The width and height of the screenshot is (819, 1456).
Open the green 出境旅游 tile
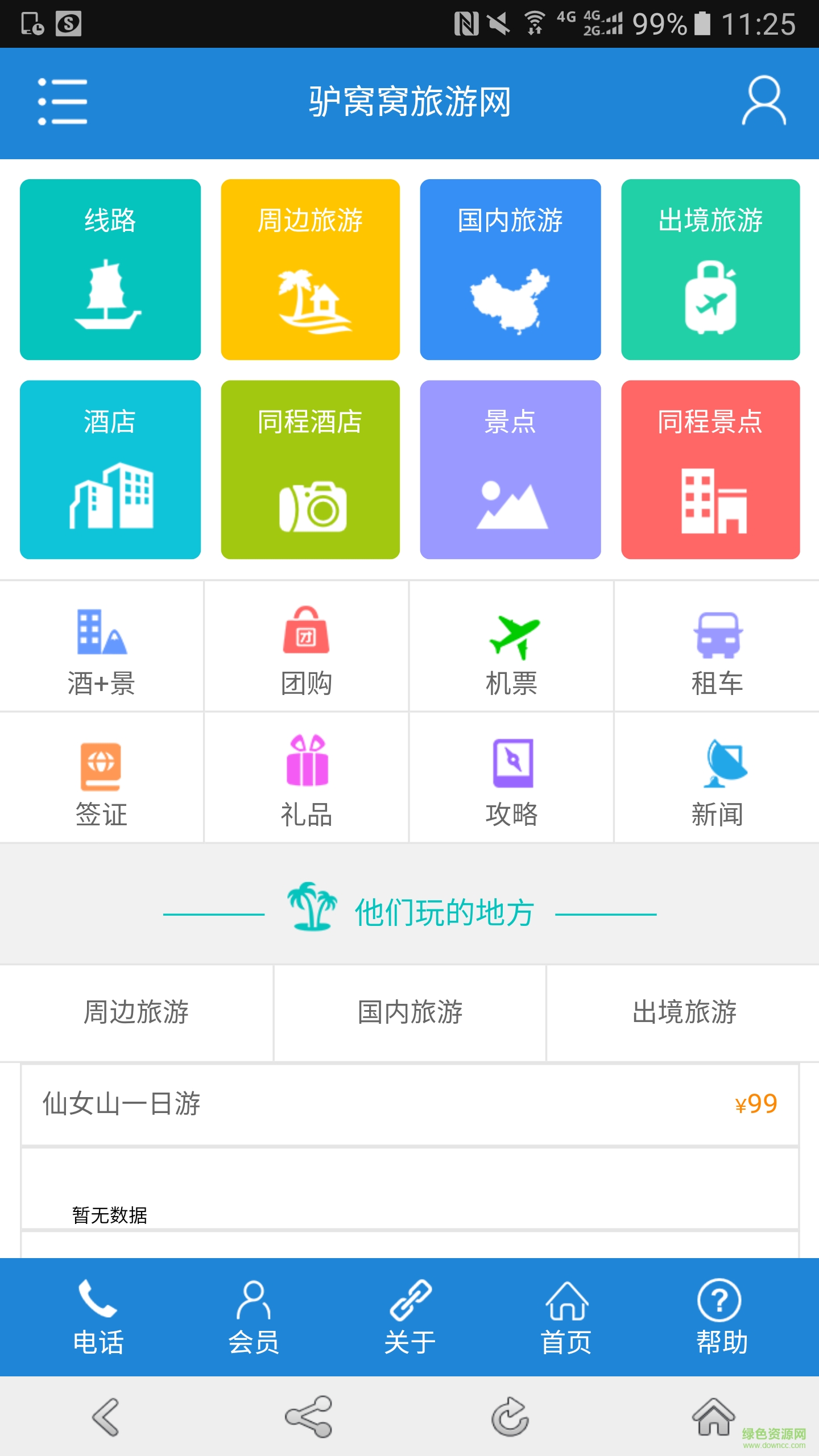tap(710, 270)
